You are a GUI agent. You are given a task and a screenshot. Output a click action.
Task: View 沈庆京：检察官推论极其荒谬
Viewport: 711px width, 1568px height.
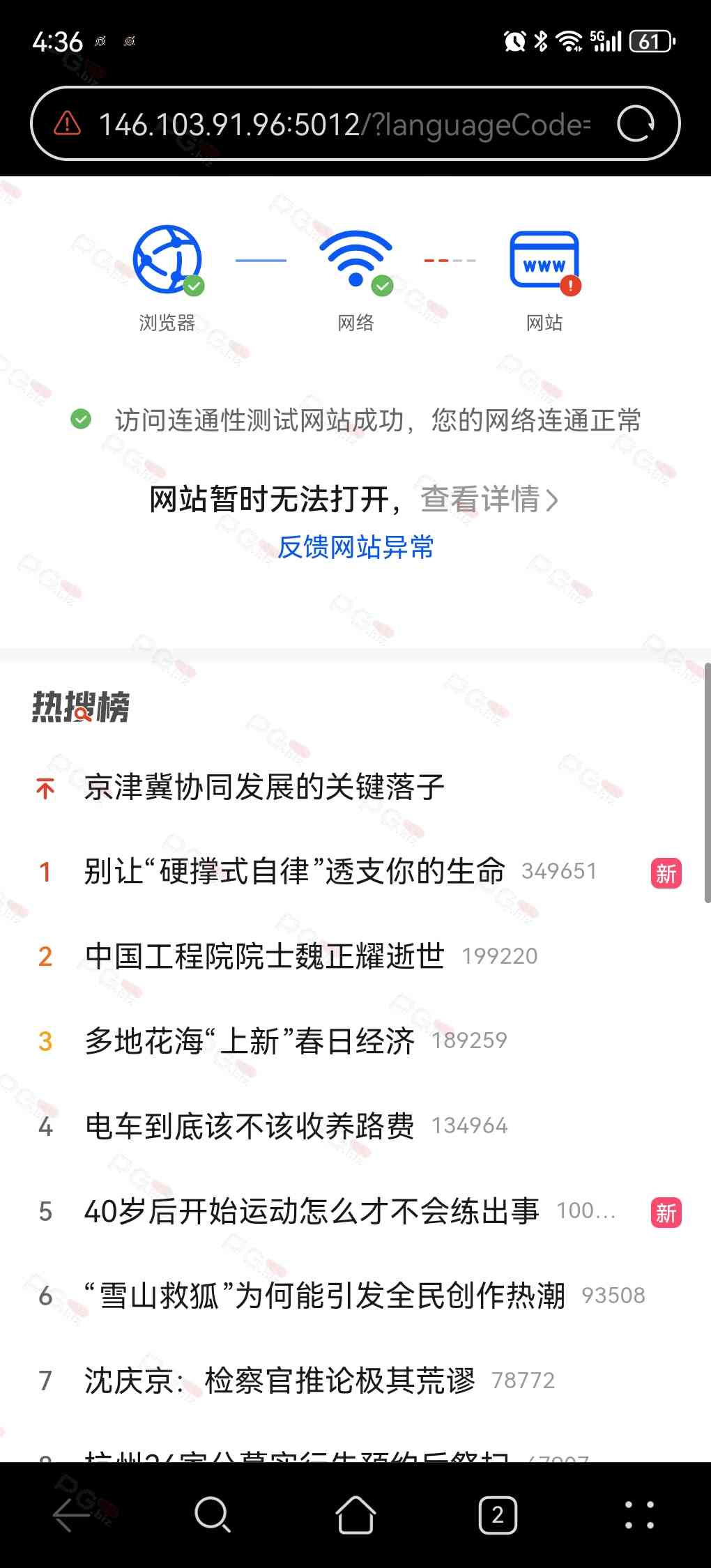pos(280,1381)
